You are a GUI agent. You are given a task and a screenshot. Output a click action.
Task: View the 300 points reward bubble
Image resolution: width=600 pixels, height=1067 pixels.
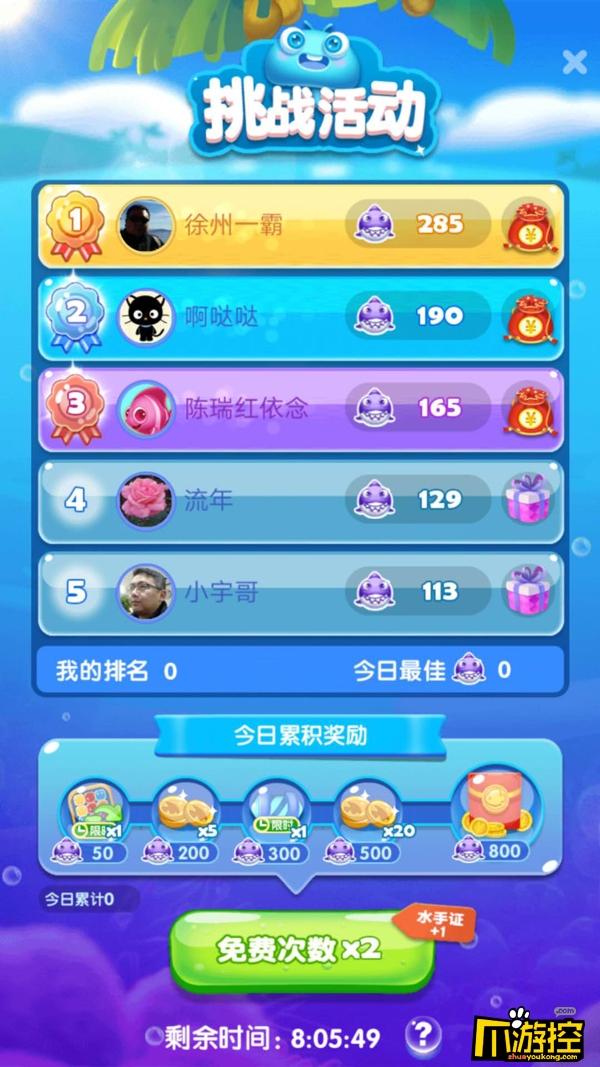pos(277,812)
